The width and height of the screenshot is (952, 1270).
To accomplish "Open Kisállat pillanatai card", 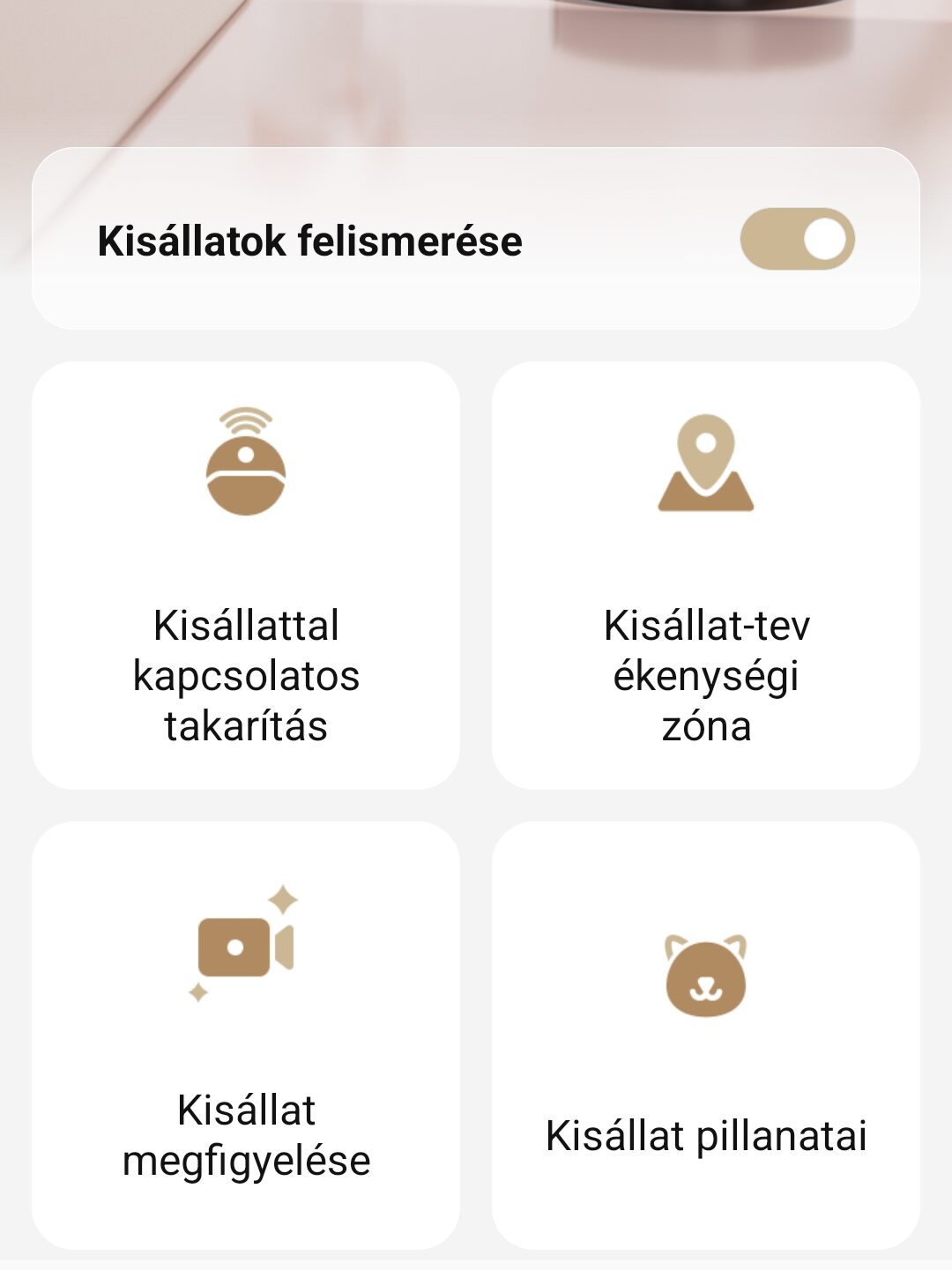I will pyautogui.click(x=705, y=1035).
